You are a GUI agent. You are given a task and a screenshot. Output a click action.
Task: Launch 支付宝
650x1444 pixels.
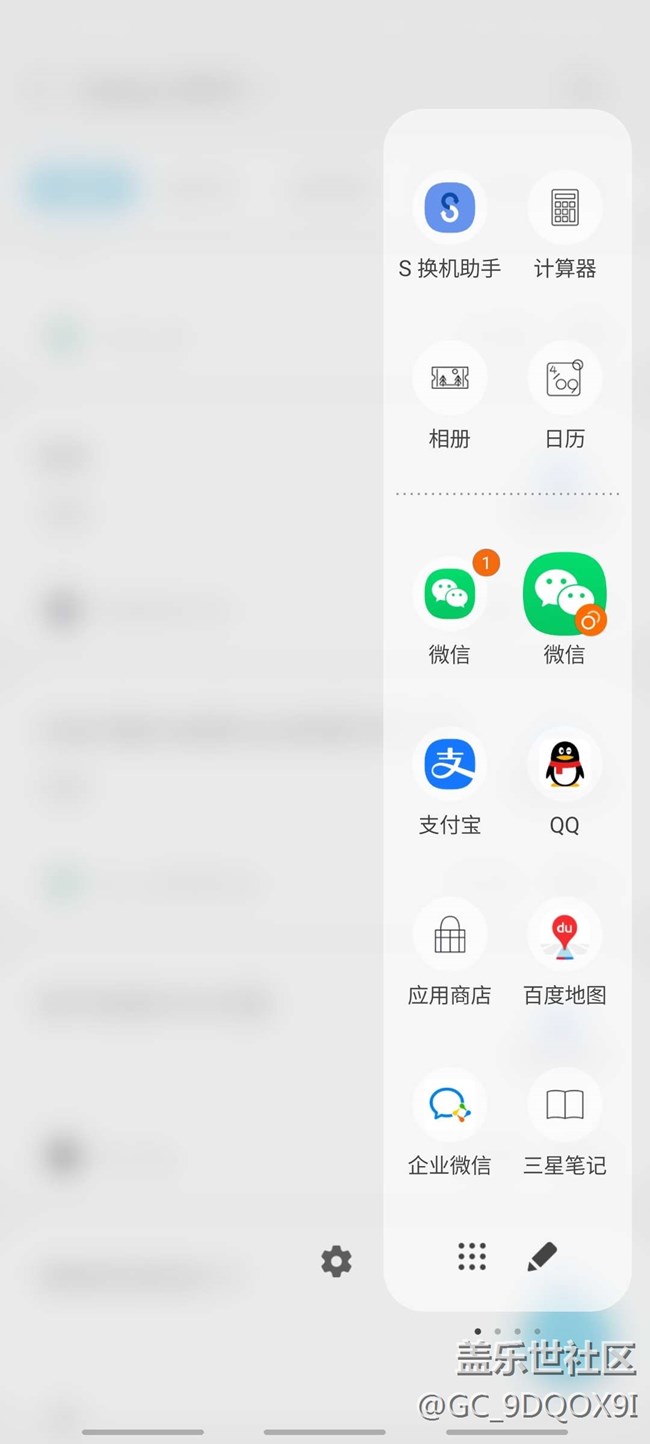pyautogui.click(x=449, y=764)
